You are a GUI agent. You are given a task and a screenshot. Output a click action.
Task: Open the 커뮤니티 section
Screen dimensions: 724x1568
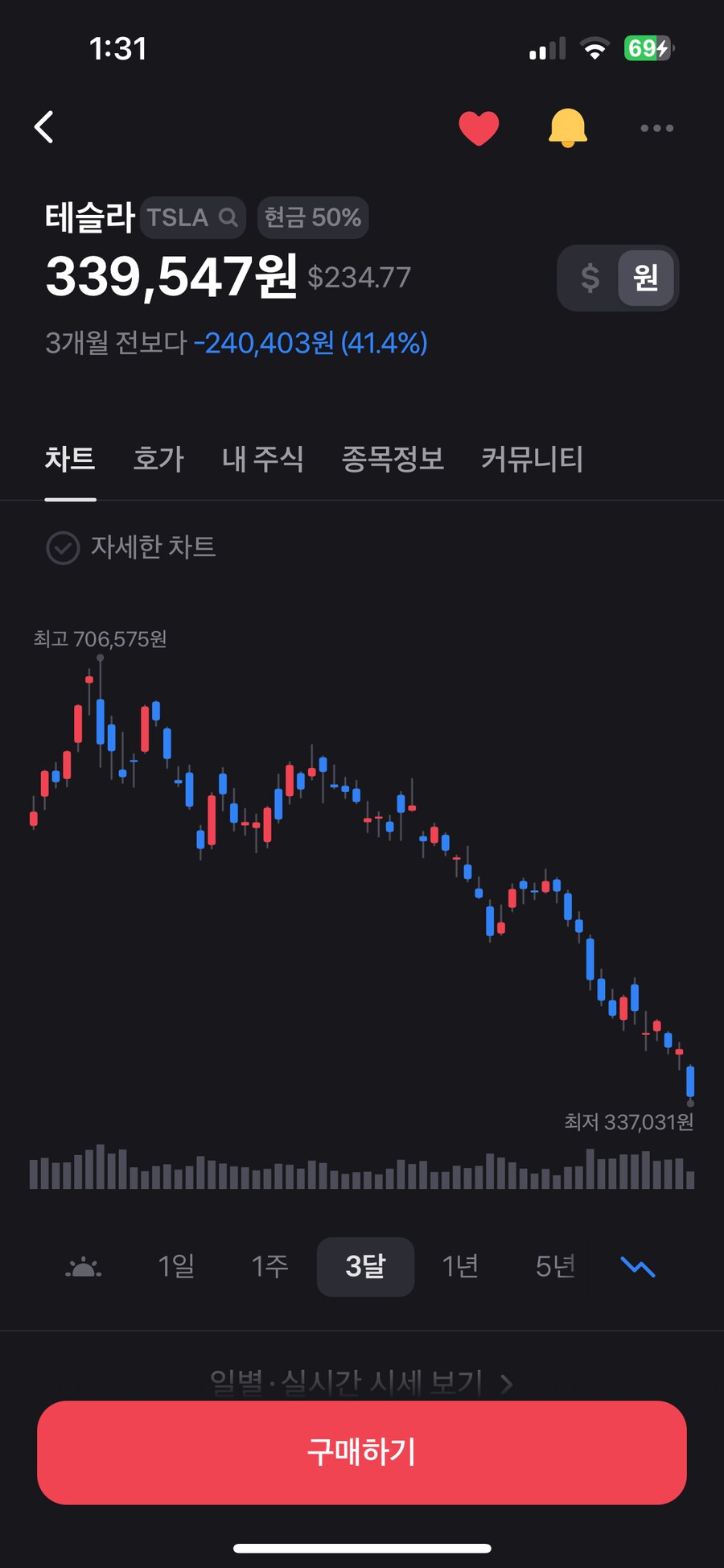tap(531, 460)
